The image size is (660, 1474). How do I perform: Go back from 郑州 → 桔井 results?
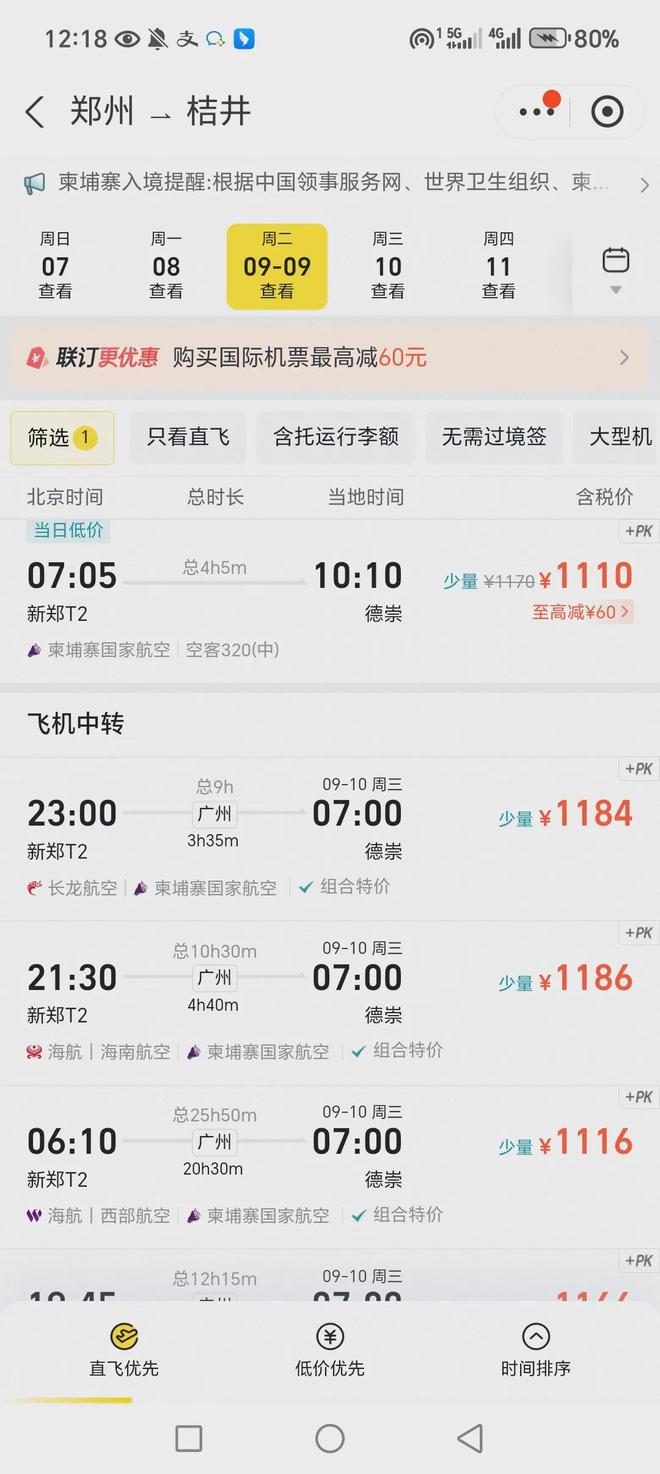(x=35, y=112)
